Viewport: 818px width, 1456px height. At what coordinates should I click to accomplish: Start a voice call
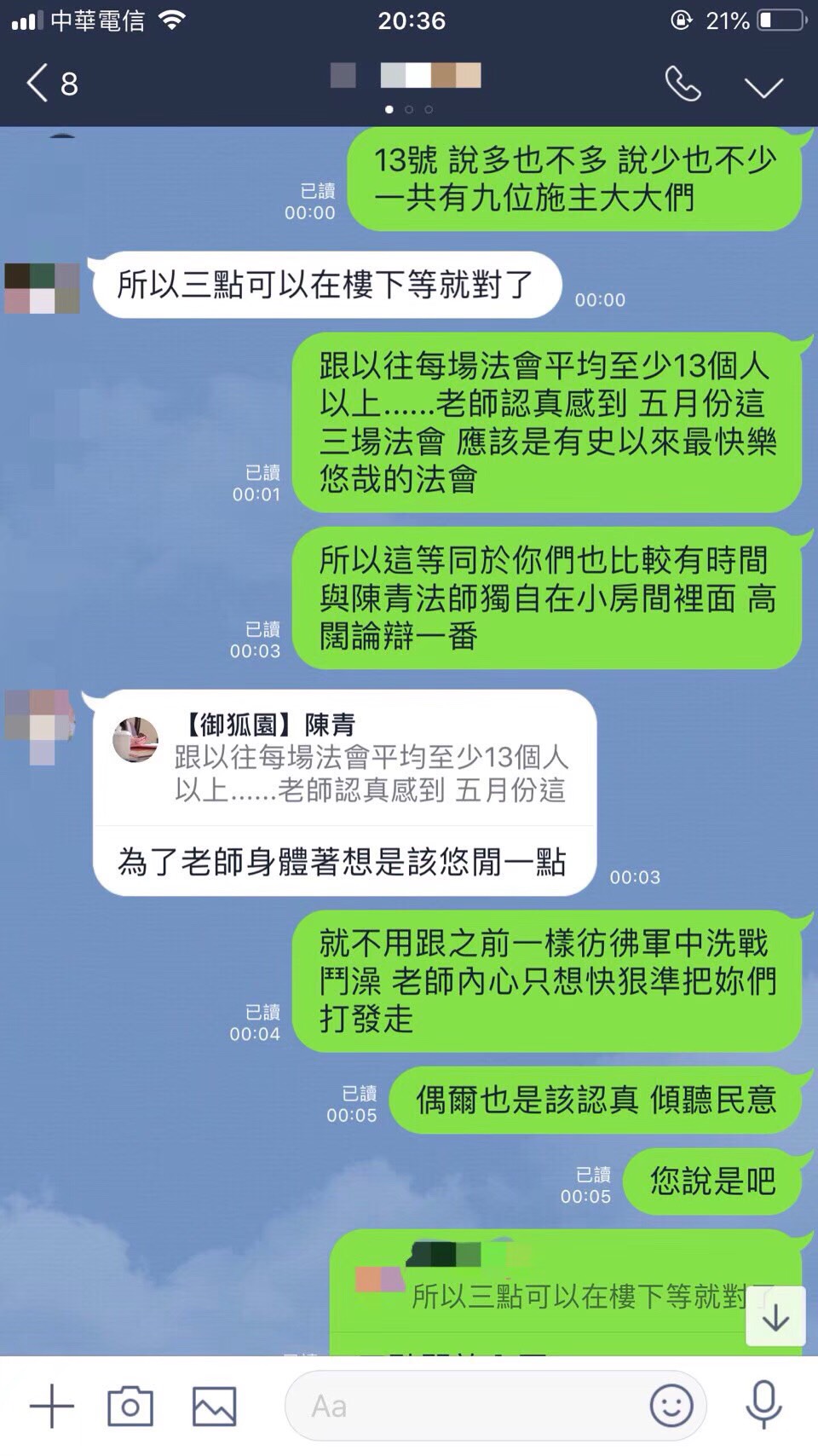click(x=683, y=84)
